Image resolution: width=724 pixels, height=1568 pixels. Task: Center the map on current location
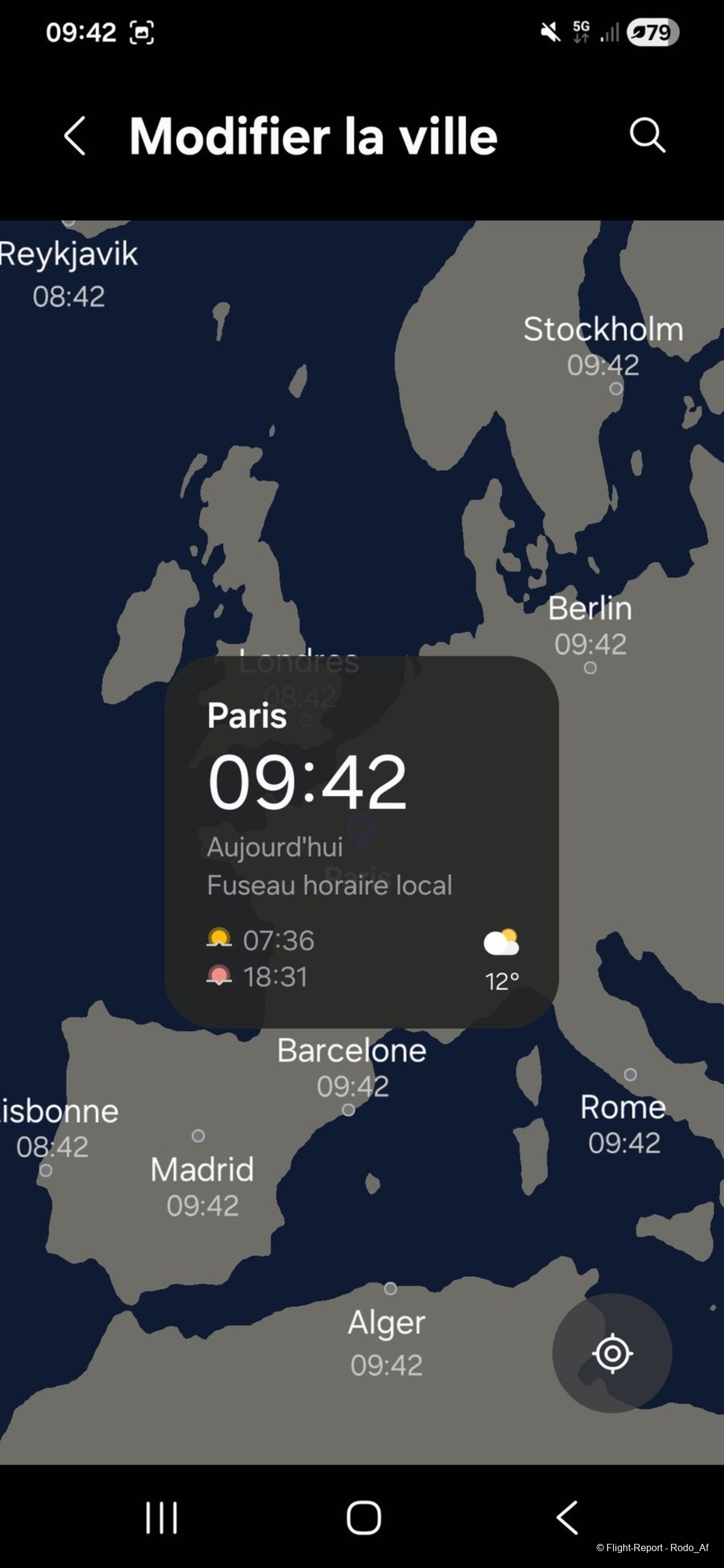coord(612,1353)
